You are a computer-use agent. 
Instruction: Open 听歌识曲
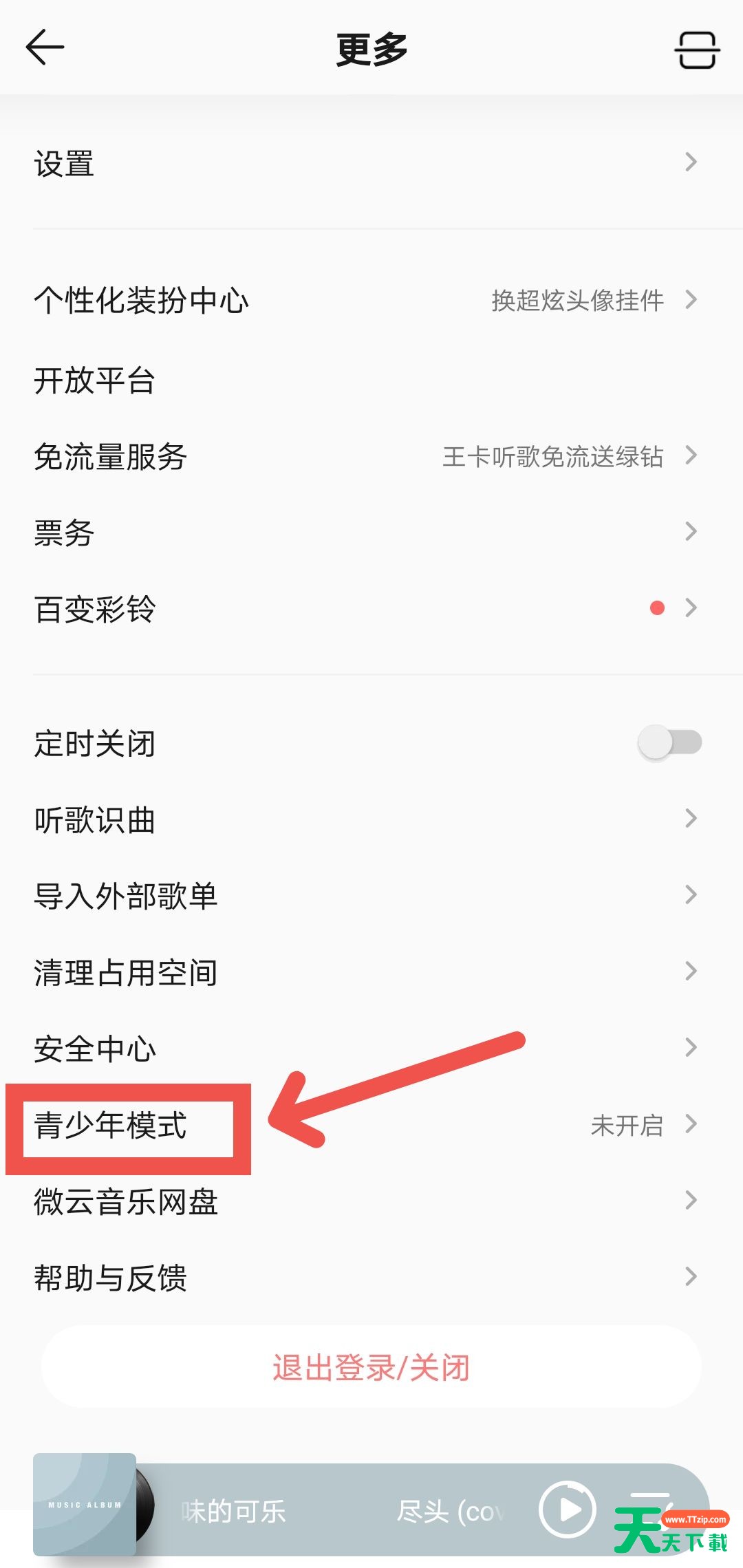coord(371,819)
